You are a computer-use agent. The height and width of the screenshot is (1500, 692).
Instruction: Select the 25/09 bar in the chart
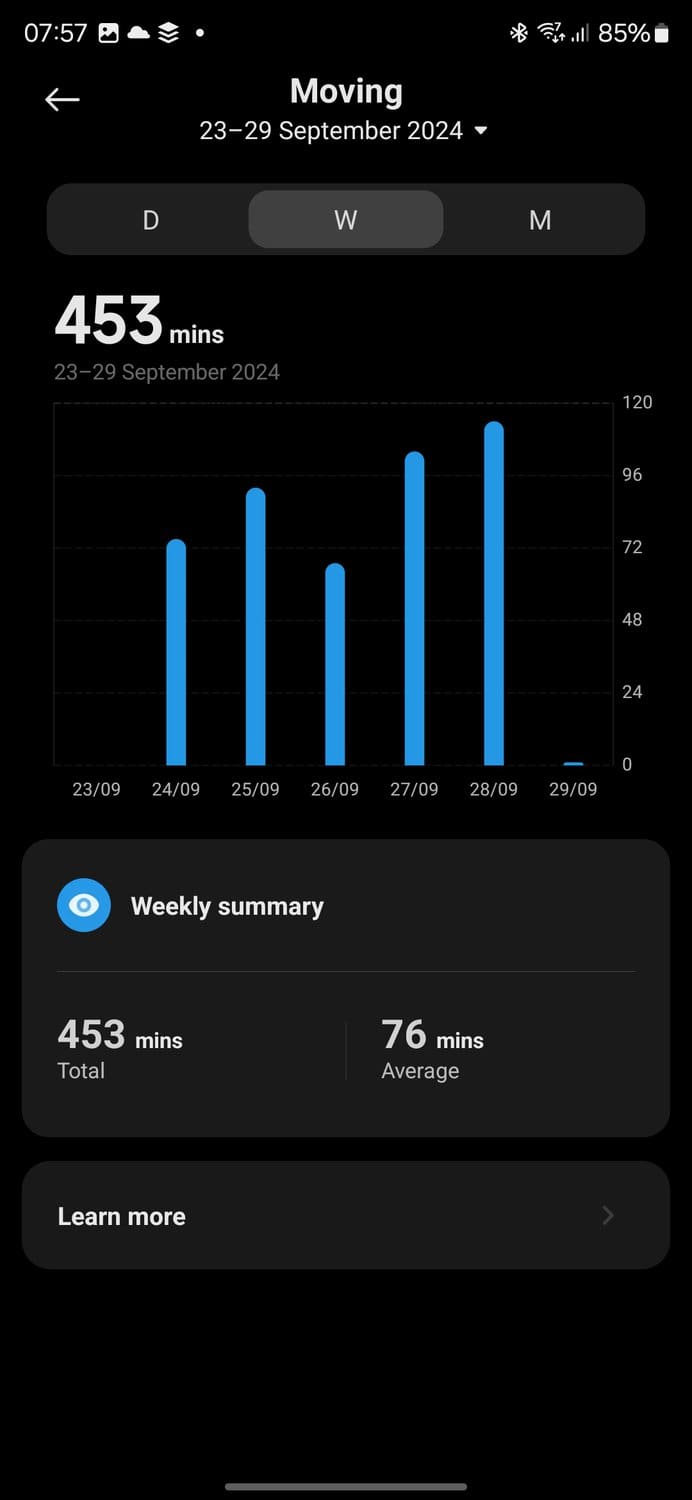256,628
